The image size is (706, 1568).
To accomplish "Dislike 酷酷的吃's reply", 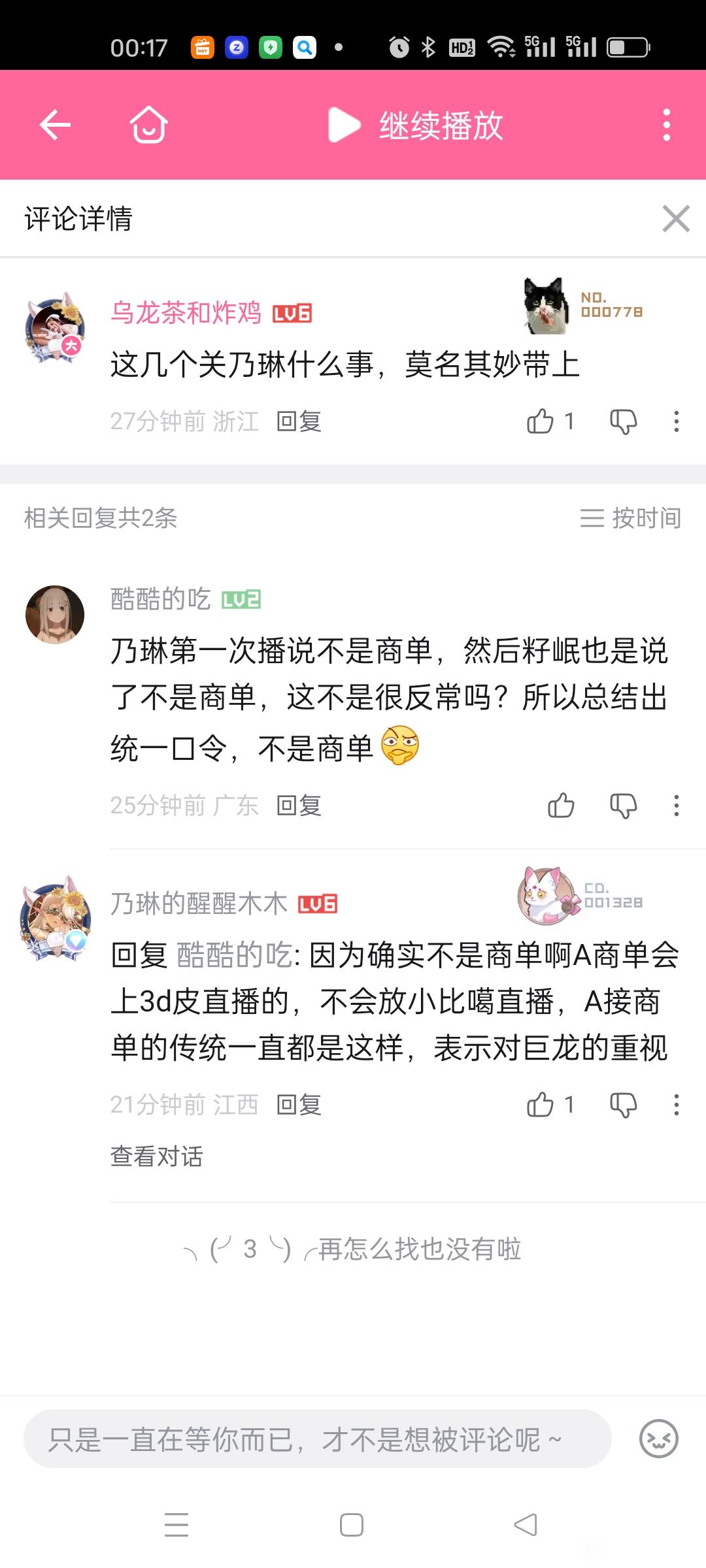I will tap(623, 806).
